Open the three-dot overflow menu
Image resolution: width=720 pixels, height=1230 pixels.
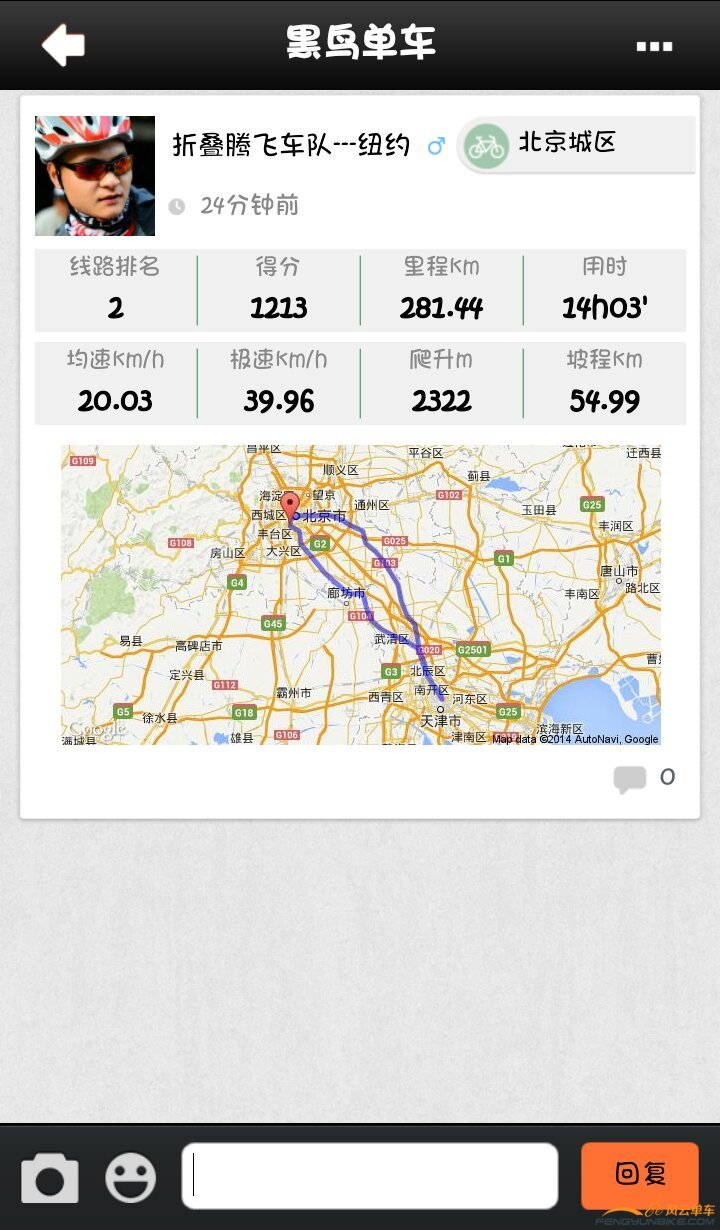(x=654, y=46)
